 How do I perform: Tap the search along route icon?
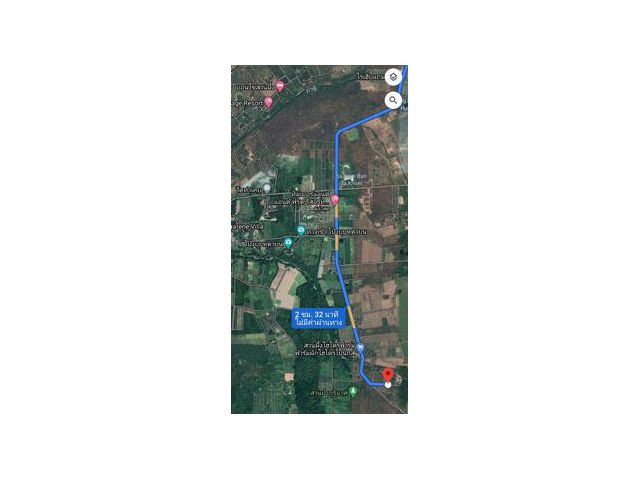(394, 100)
